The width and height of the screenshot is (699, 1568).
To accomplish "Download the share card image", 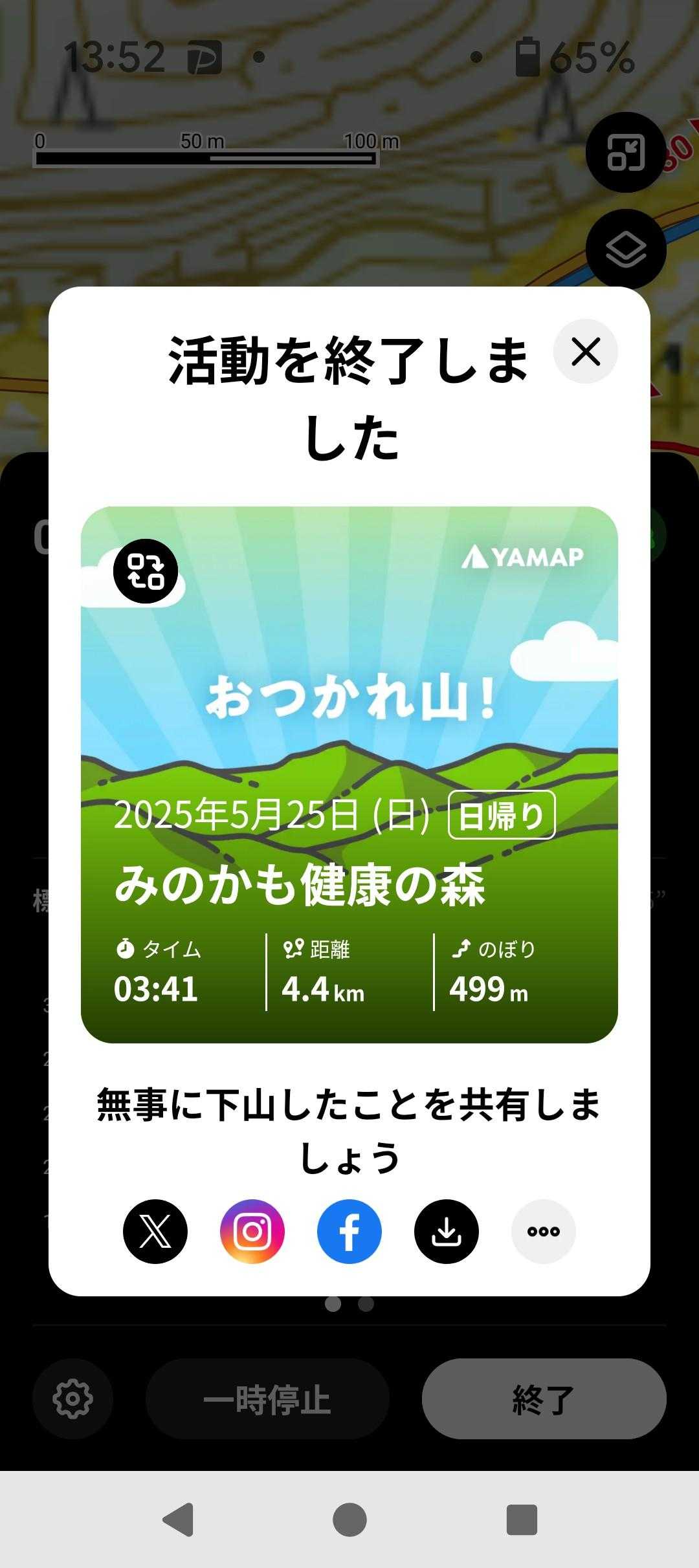I will coord(447,1232).
